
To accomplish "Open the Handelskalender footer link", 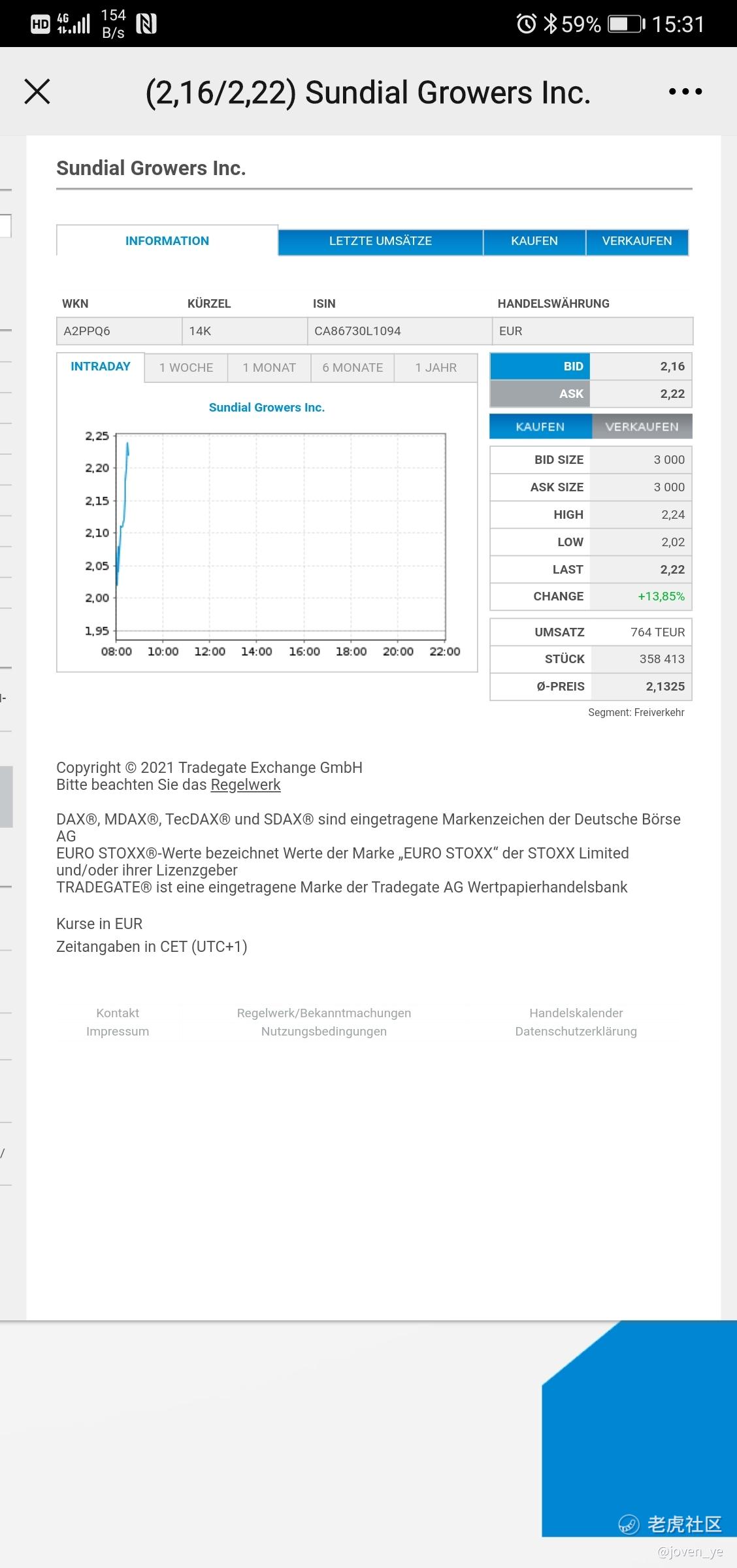I will tap(576, 1013).
